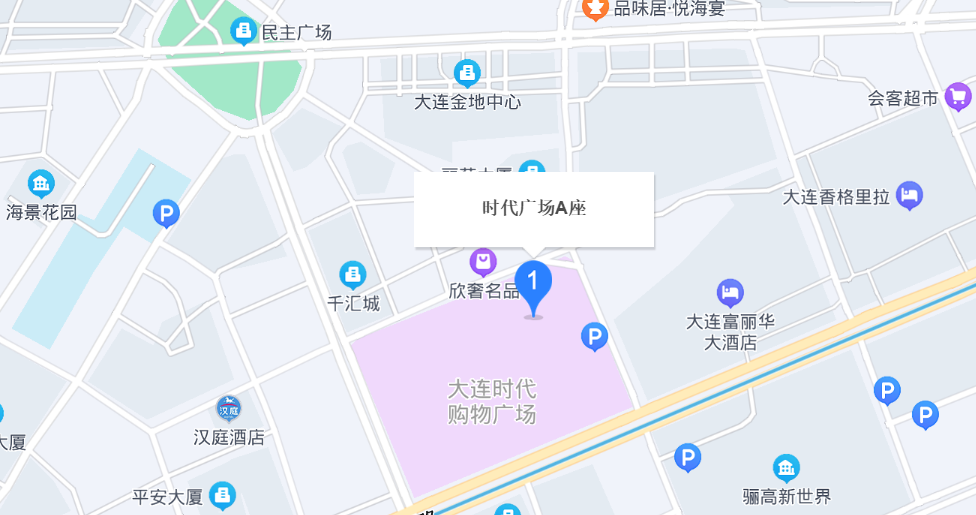The height and width of the screenshot is (515, 976).
Task: Tap the parking icon inside 大连时代购物广场
Action: 594,337
